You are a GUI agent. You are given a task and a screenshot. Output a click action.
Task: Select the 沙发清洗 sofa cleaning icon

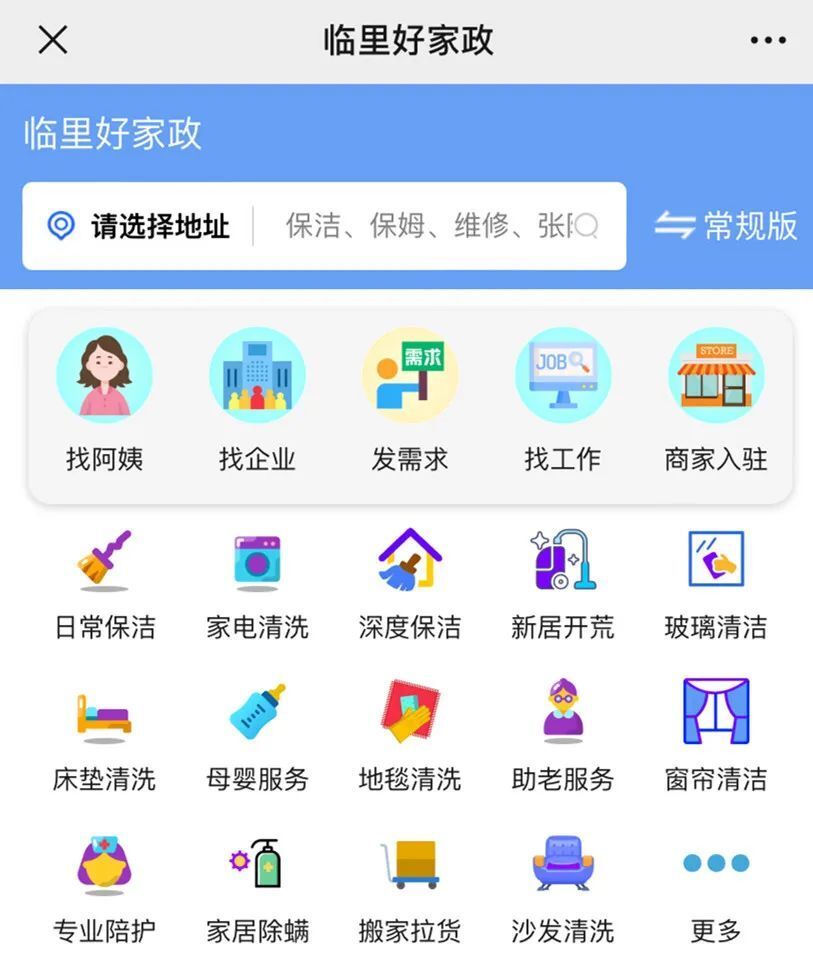[x=561, y=878]
